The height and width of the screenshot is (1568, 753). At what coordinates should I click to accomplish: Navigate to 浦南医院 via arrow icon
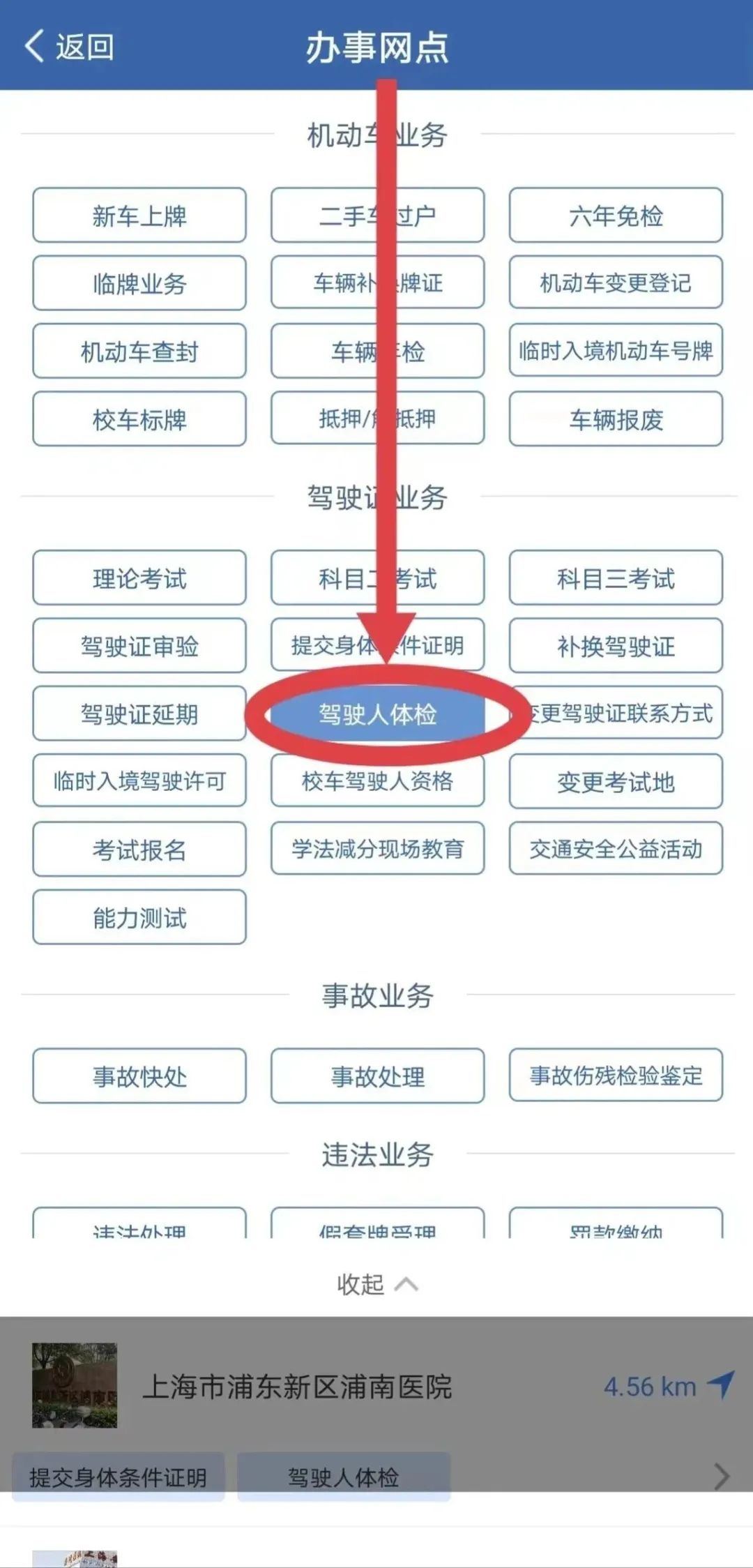(721, 1384)
